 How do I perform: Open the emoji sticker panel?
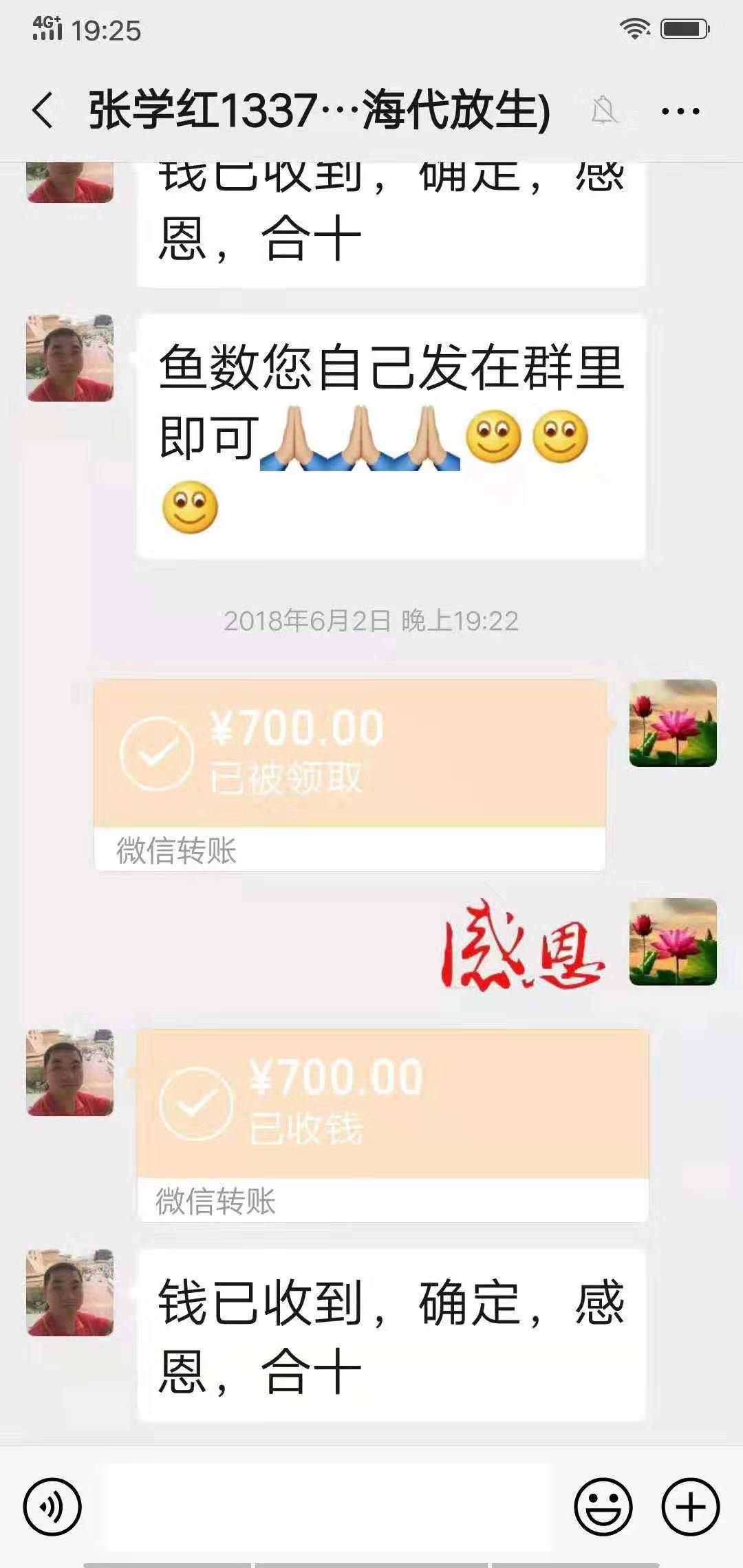pyautogui.click(x=603, y=1507)
